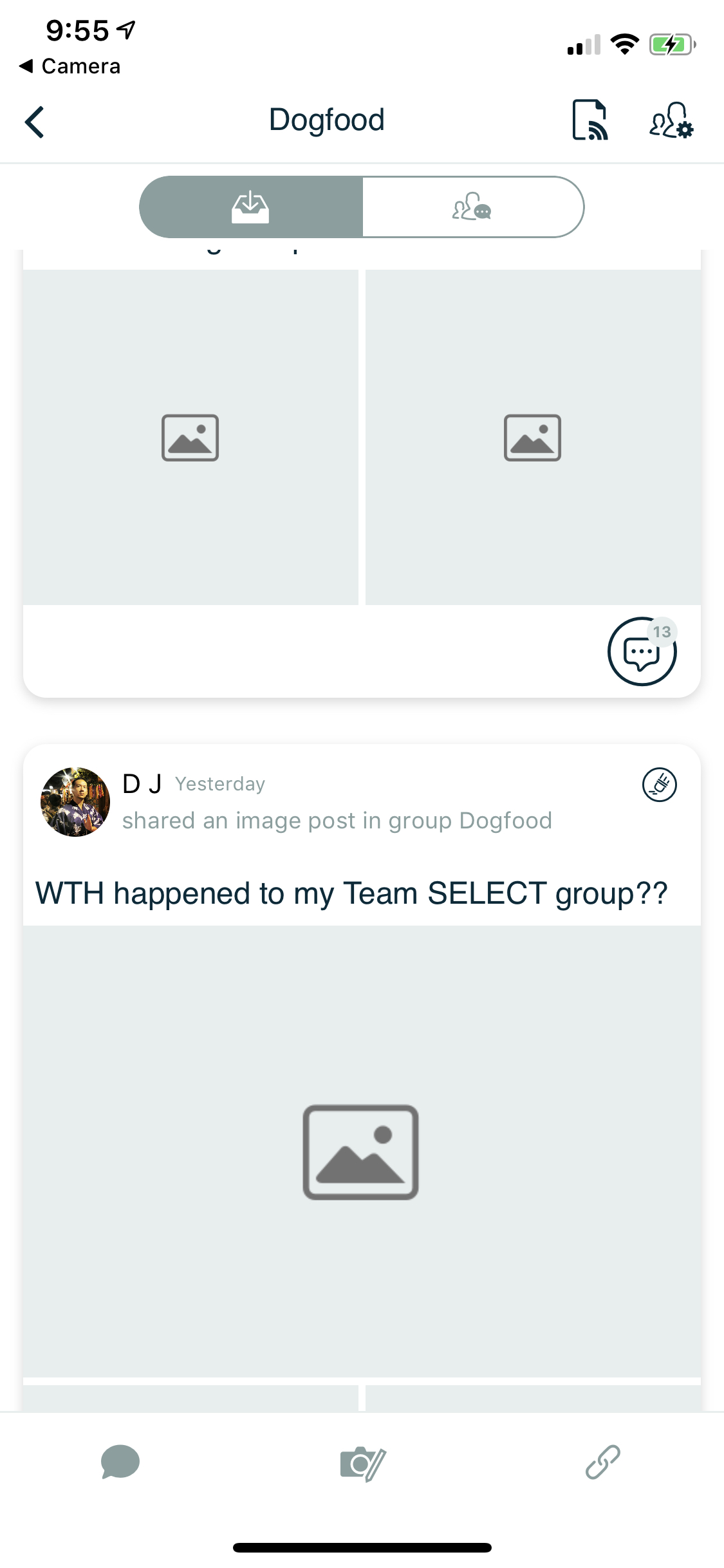The width and height of the screenshot is (724, 1568).
Task: Create a new photo post
Action: point(362,1463)
